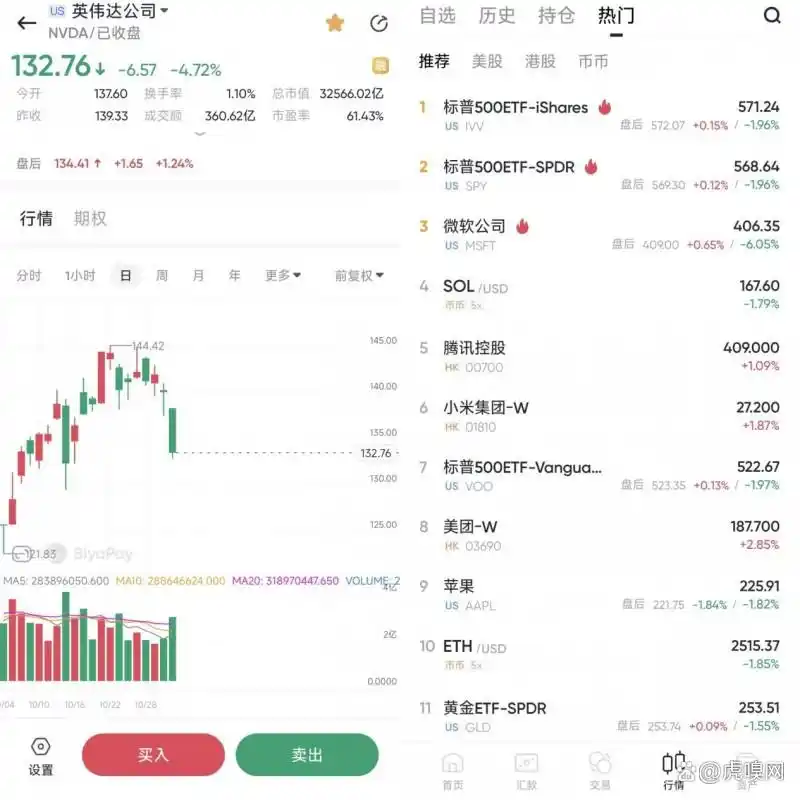Viewport: 800px width, 800px height.
Task: View 腾讯控股 stock details
Action: (x=600, y=356)
